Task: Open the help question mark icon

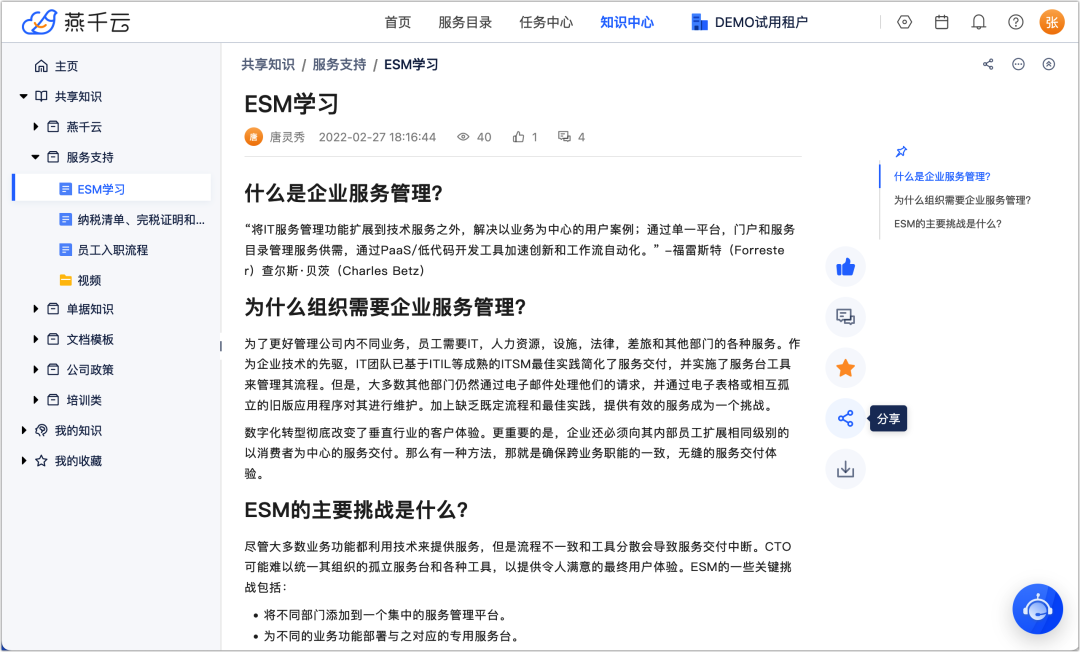Action: (1016, 22)
